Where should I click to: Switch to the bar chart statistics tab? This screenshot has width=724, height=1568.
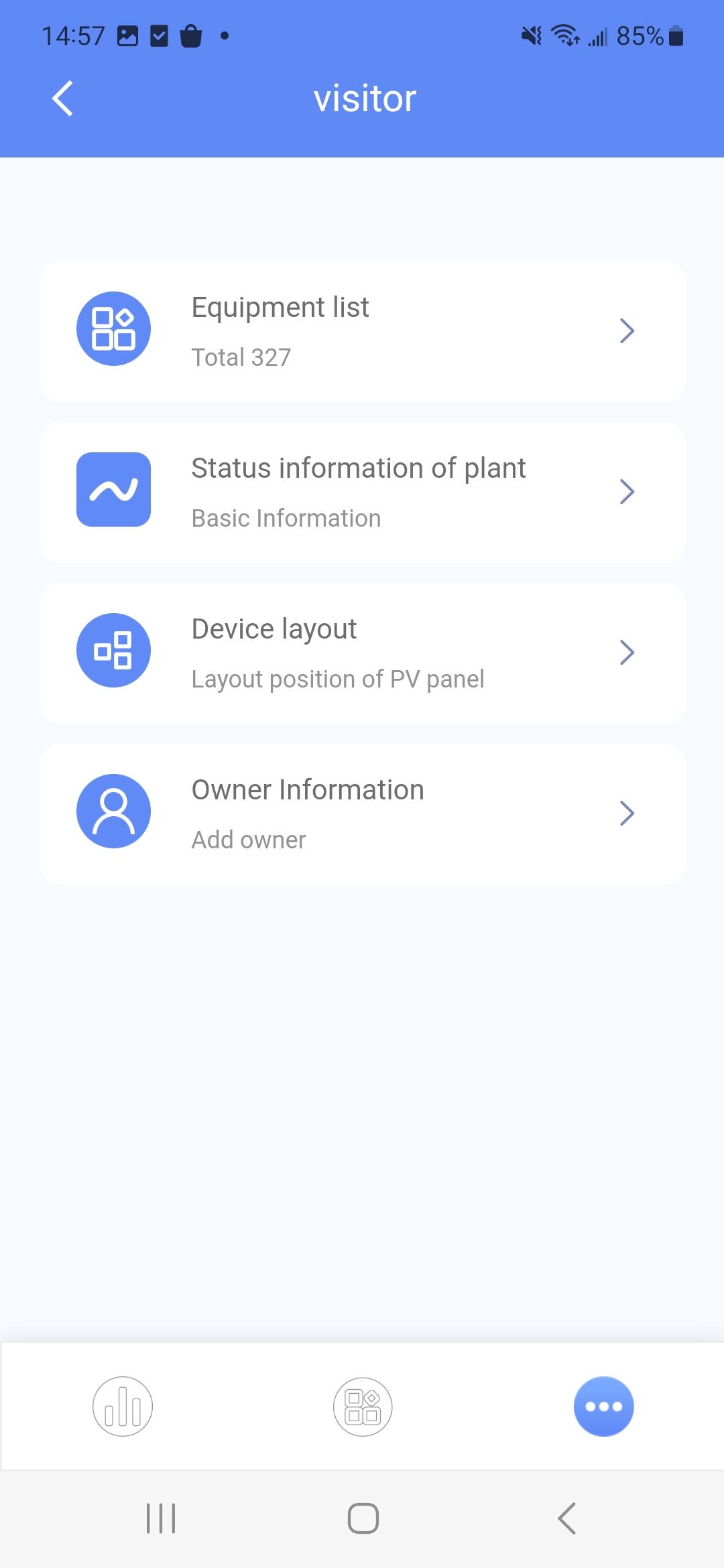[x=123, y=1407]
